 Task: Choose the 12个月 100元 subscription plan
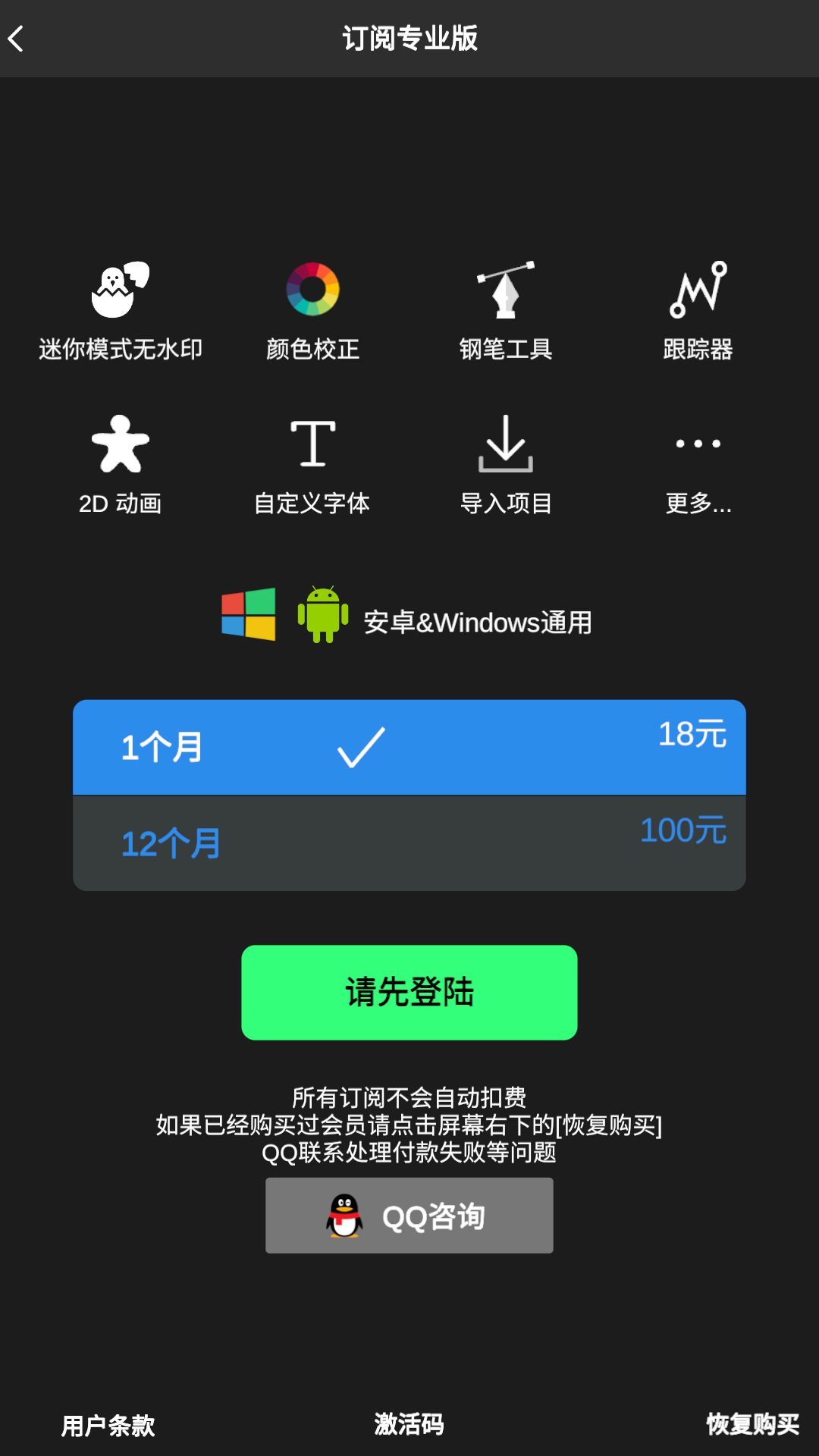(x=409, y=843)
